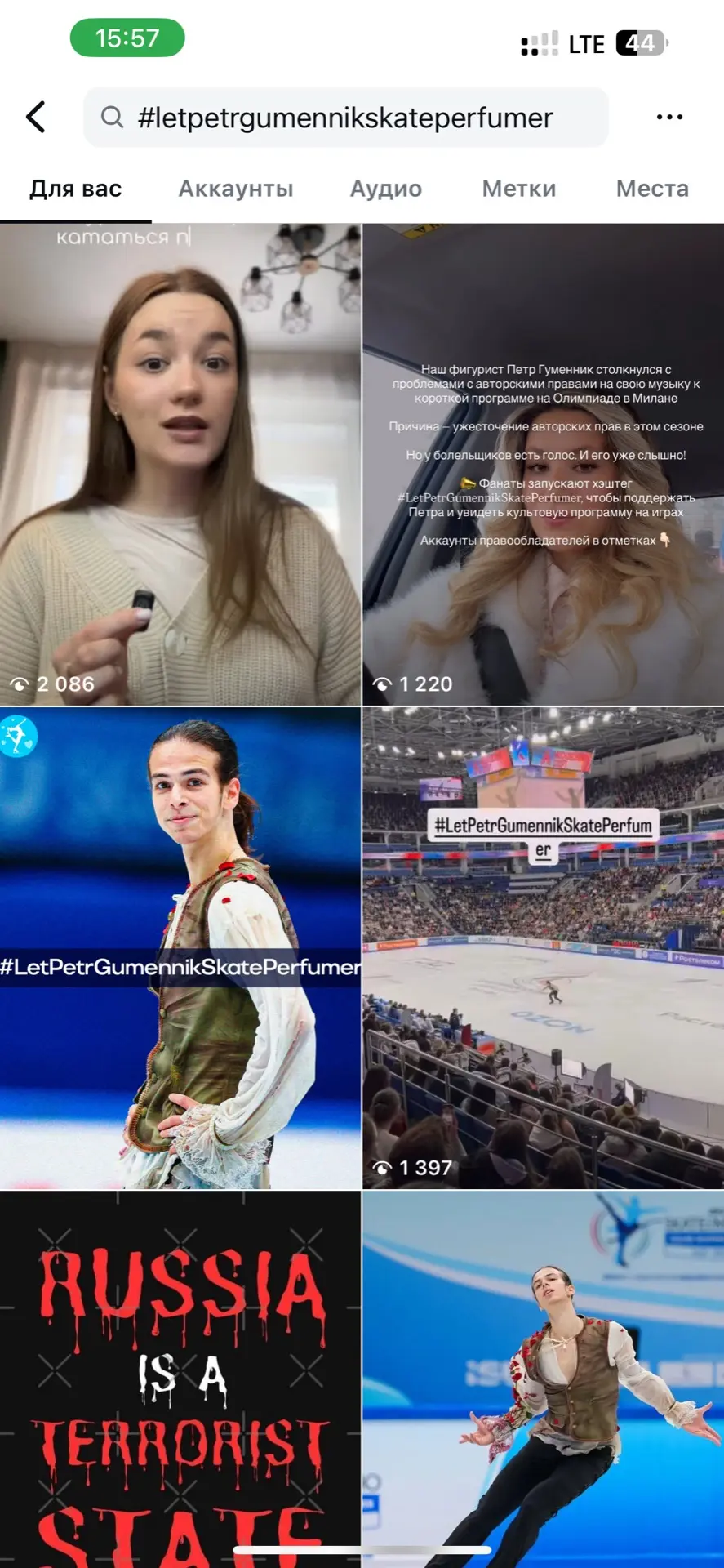Open the red dripping text post
The height and width of the screenshot is (1568, 724).
[180, 1380]
